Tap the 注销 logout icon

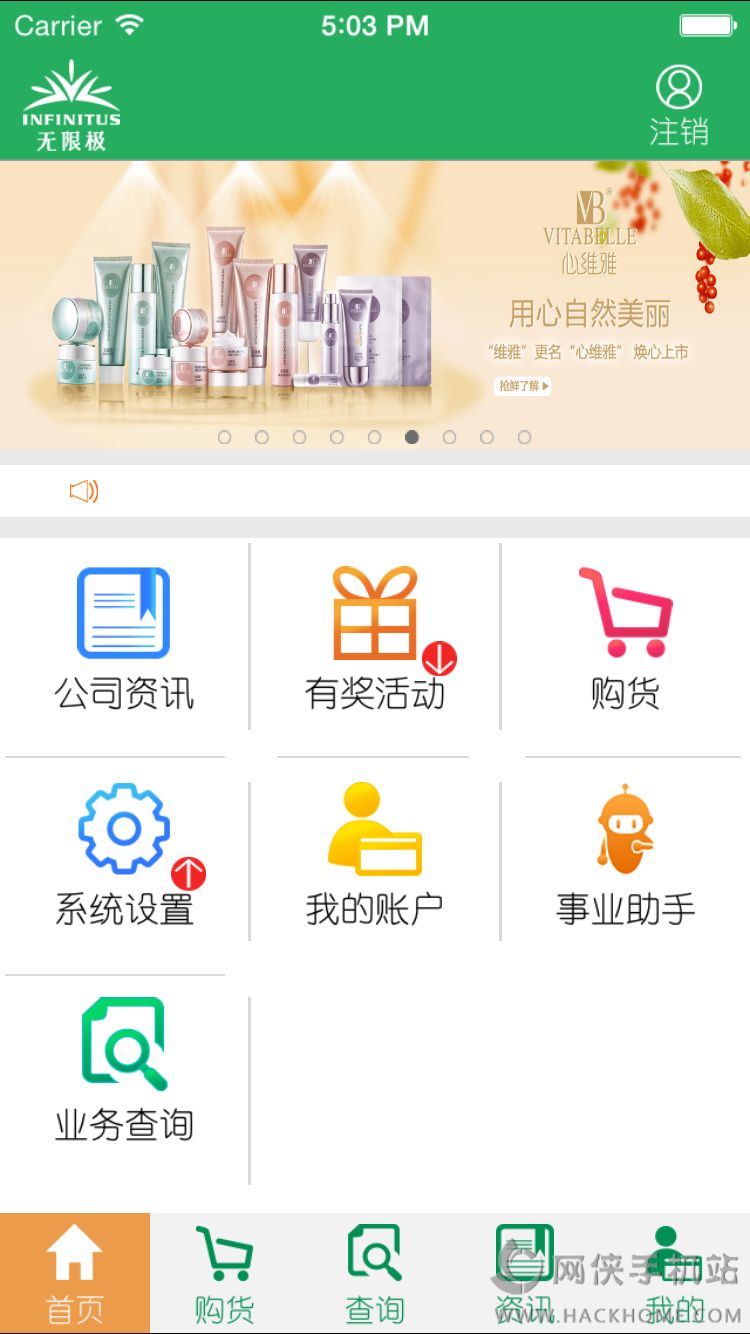(x=679, y=106)
